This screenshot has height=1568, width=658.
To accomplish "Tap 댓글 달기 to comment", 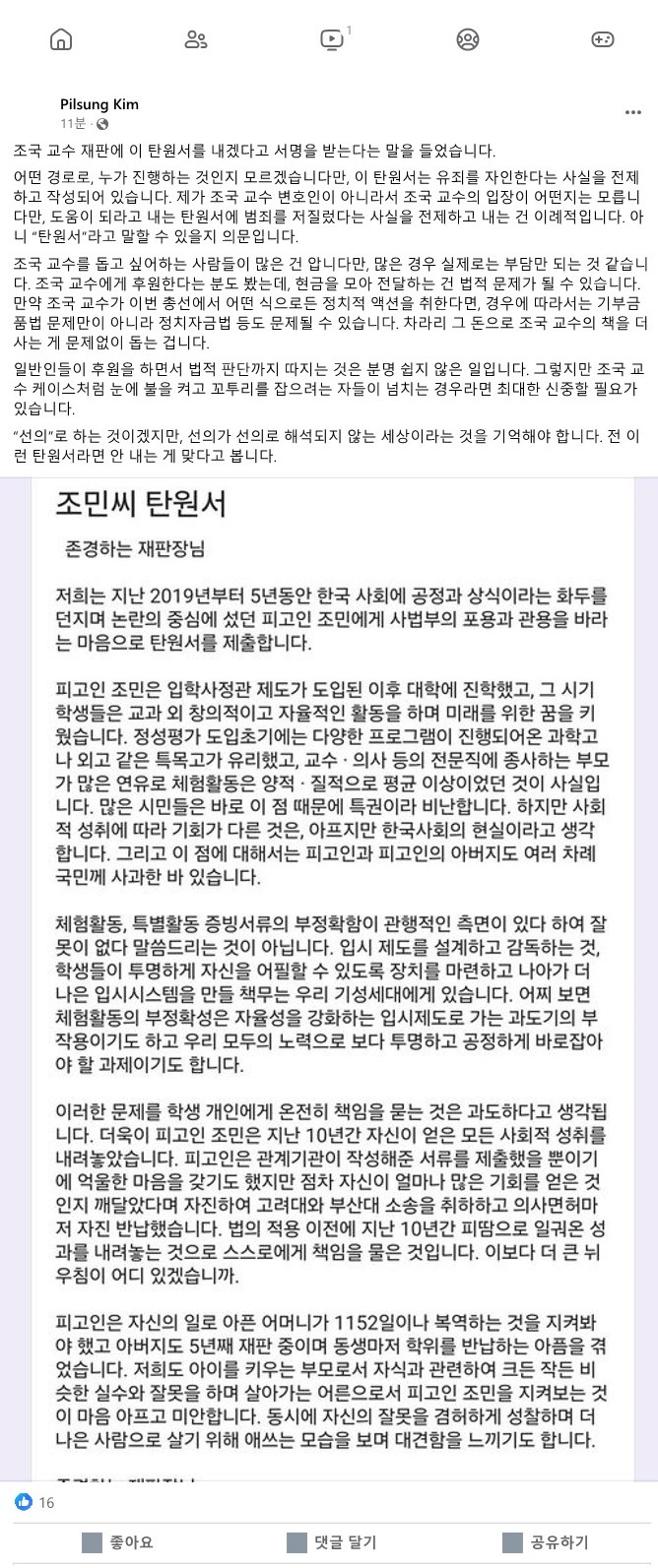I will (x=331, y=1541).
